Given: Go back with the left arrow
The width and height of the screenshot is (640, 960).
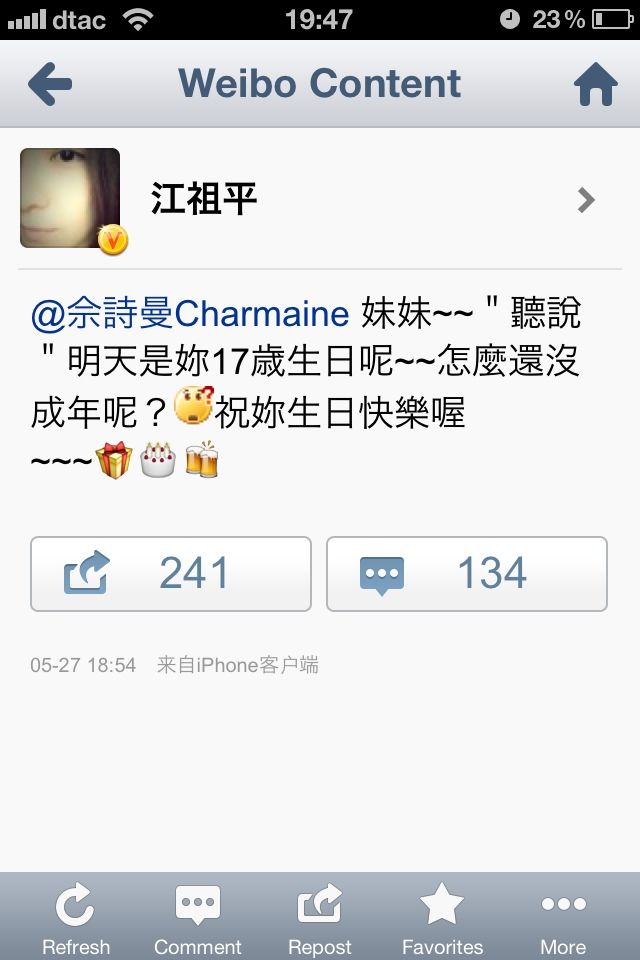Looking at the screenshot, I should 49,85.
